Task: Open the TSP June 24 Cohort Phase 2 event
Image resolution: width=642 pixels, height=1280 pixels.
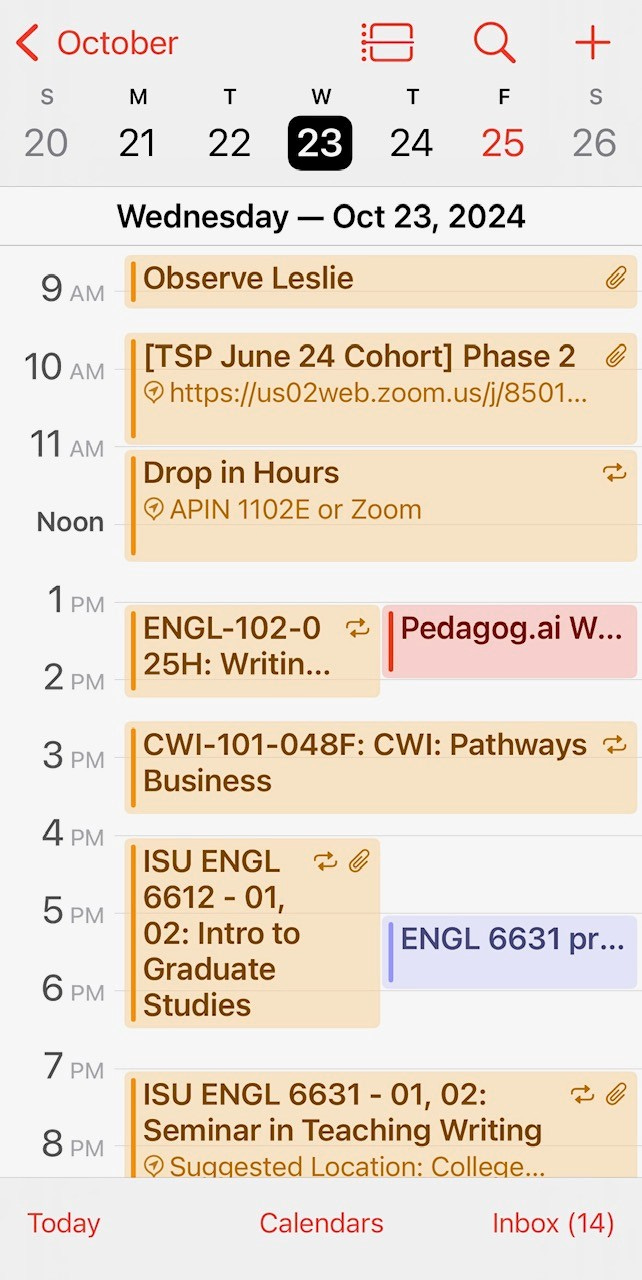Action: pyautogui.click(x=381, y=388)
